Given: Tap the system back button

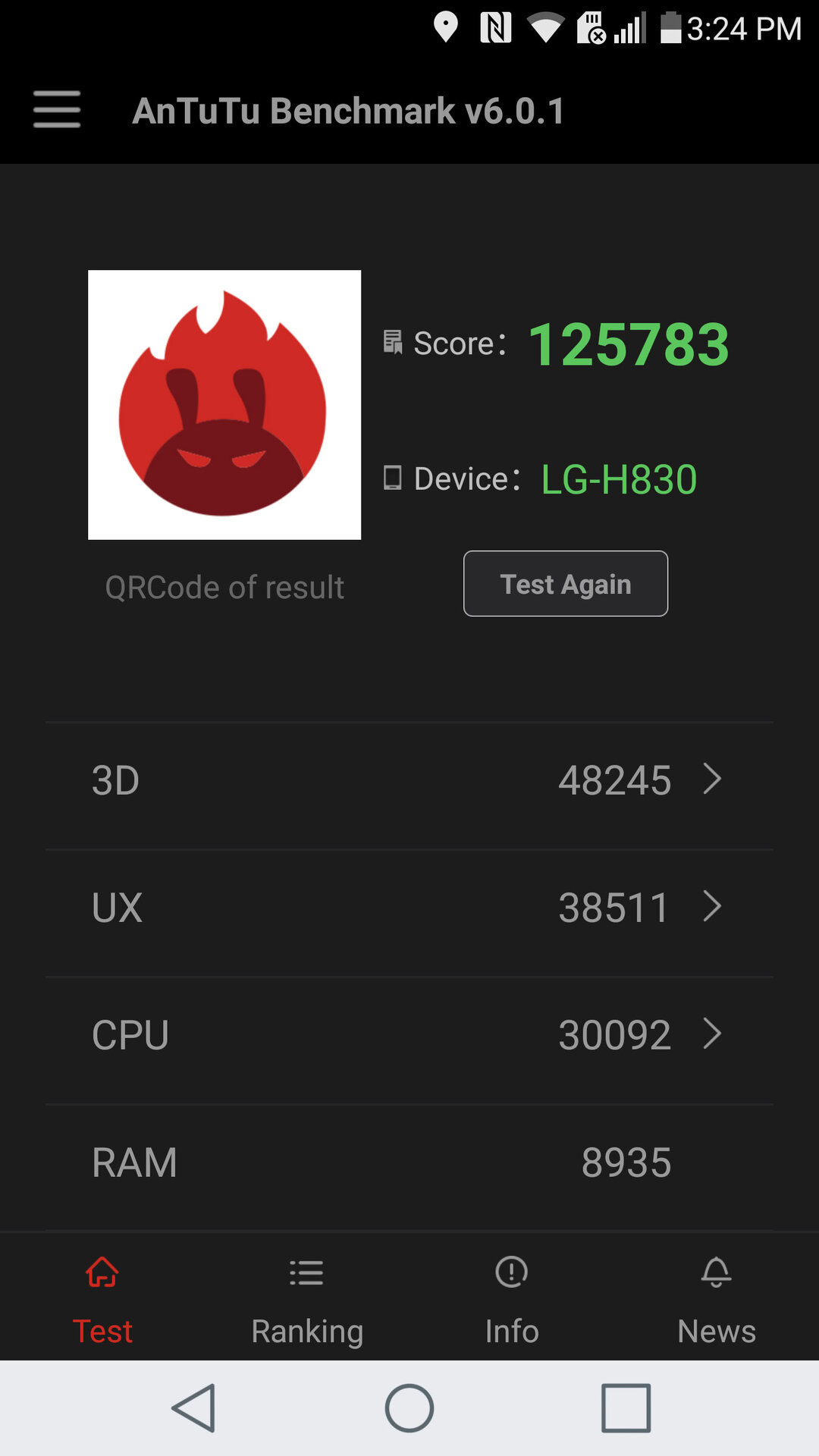Looking at the screenshot, I should click(194, 1408).
